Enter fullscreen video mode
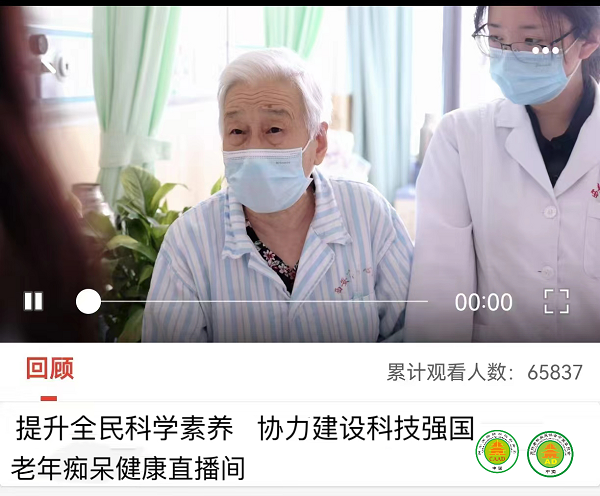 tap(556, 301)
